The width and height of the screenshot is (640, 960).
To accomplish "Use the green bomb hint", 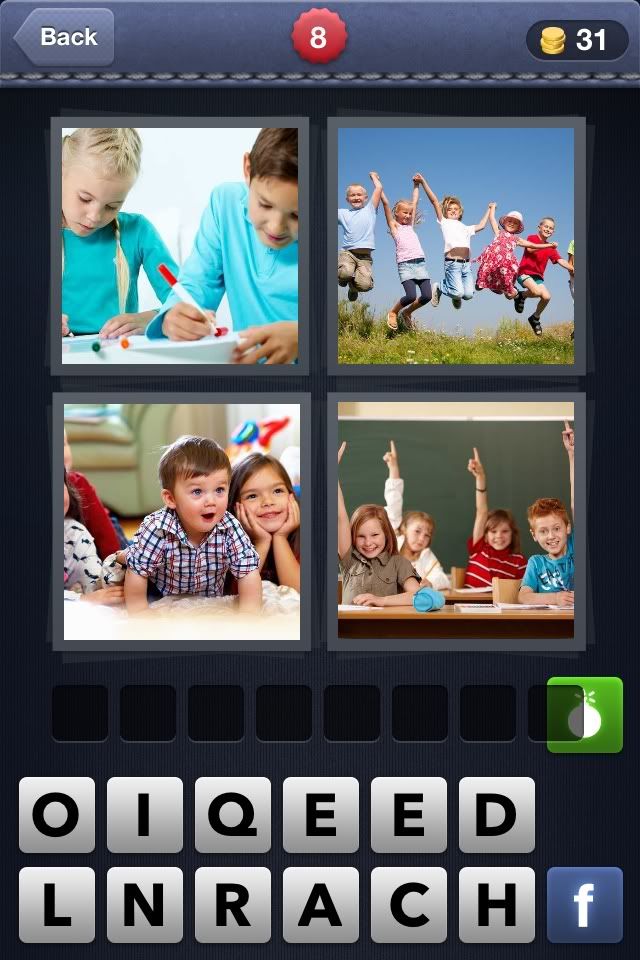I will (584, 715).
